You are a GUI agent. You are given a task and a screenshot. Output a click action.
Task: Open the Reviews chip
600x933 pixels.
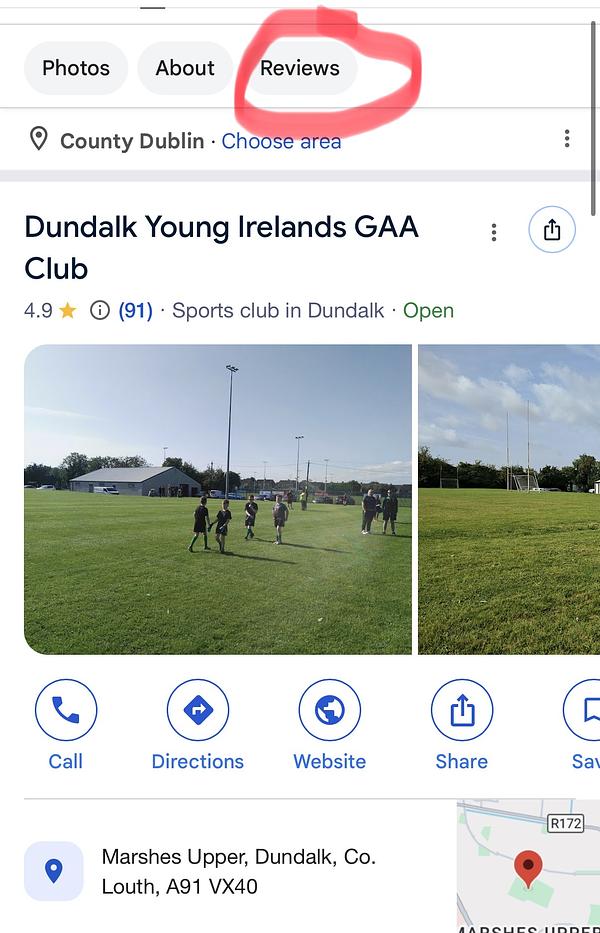[x=300, y=68]
